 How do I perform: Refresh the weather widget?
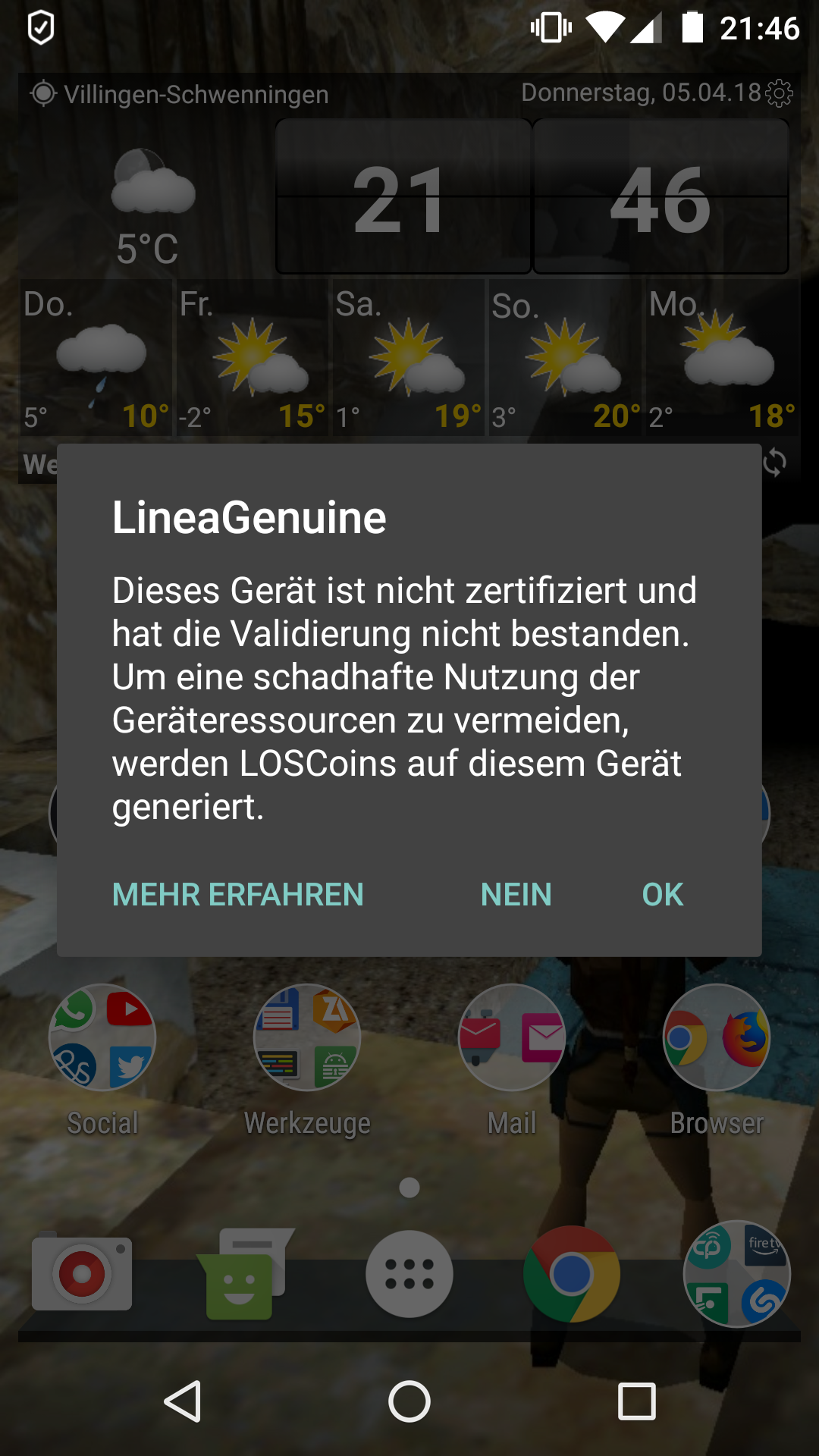click(x=774, y=463)
